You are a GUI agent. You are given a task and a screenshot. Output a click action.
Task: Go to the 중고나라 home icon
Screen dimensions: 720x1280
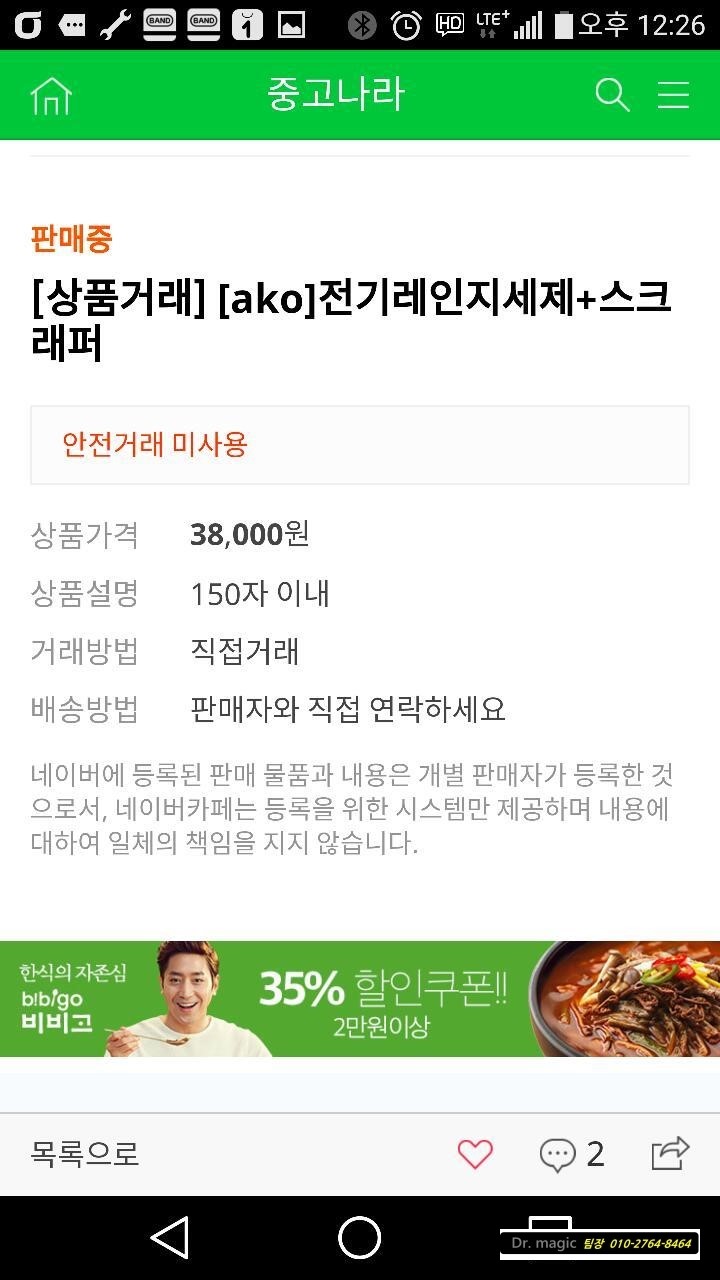[51, 95]
